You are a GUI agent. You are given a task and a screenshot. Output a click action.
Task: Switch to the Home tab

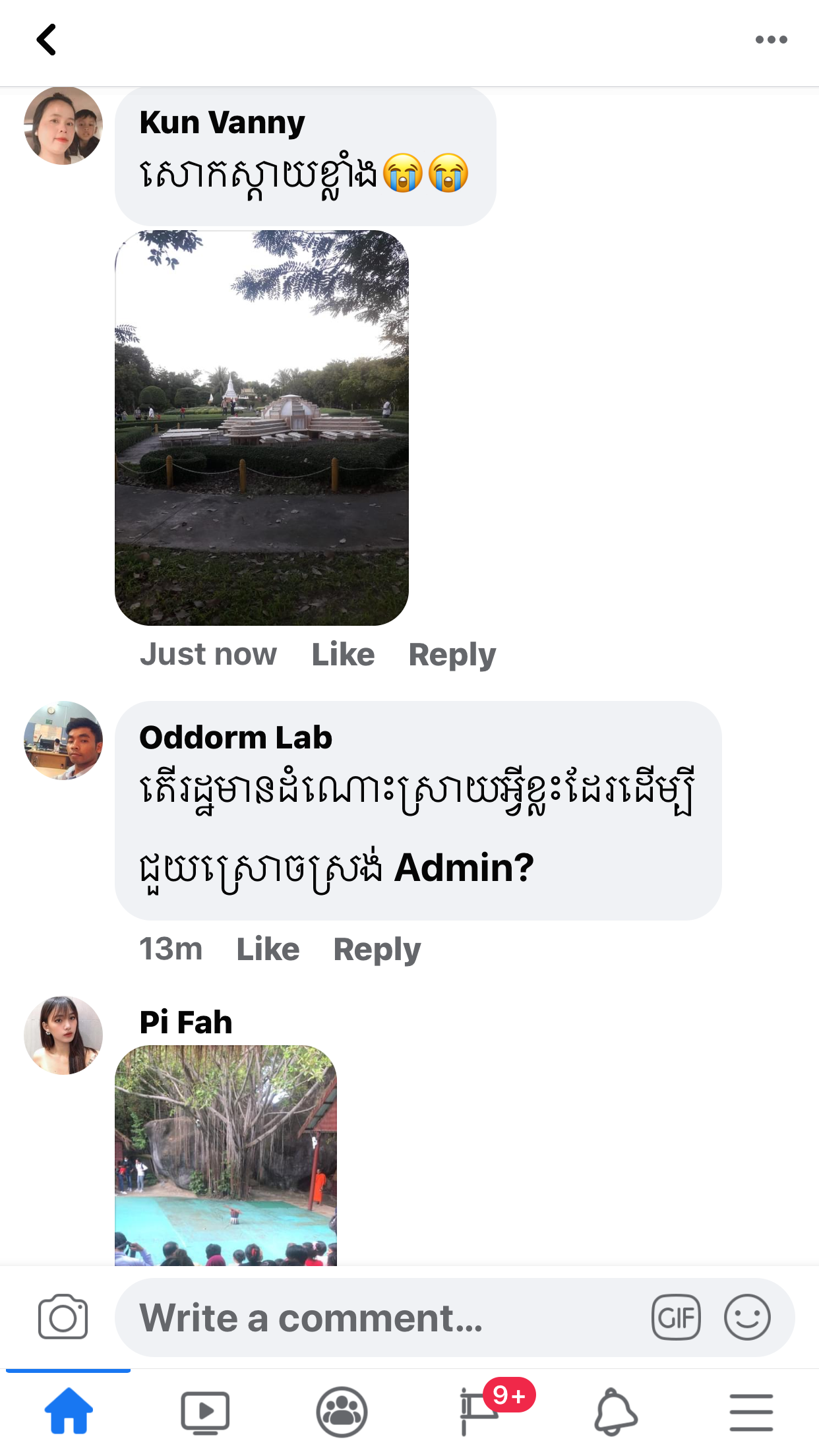69,1411
